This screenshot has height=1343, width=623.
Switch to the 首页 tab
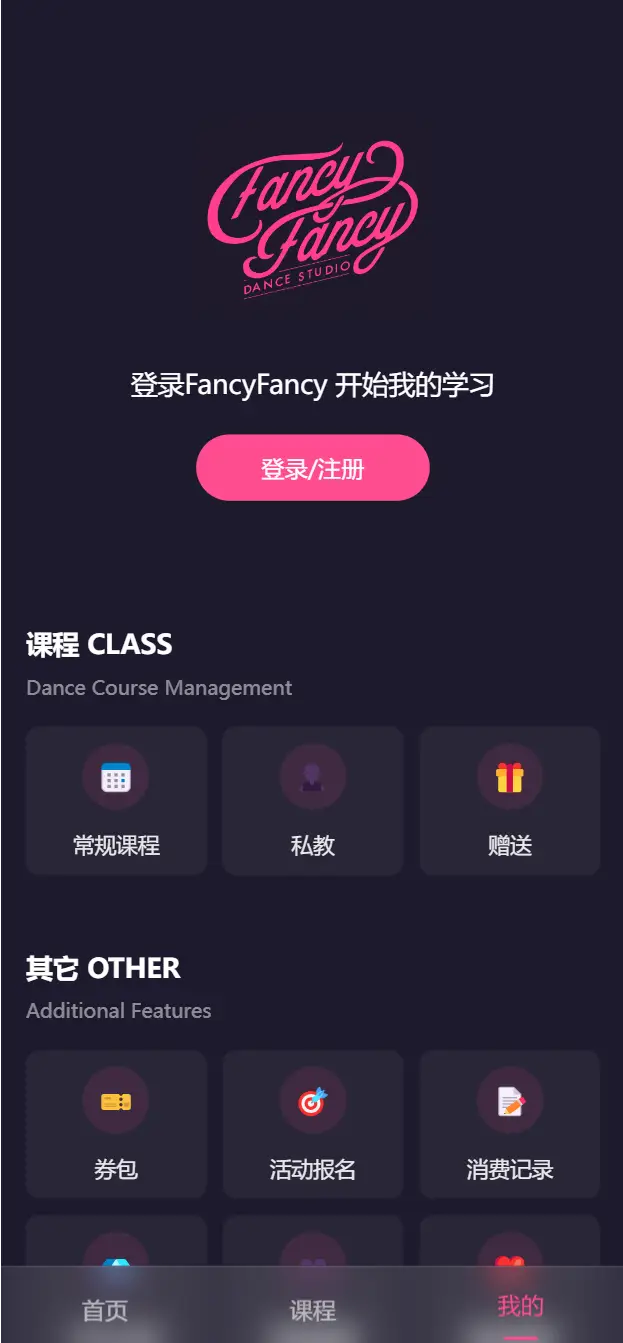[x=105, y=1310]
